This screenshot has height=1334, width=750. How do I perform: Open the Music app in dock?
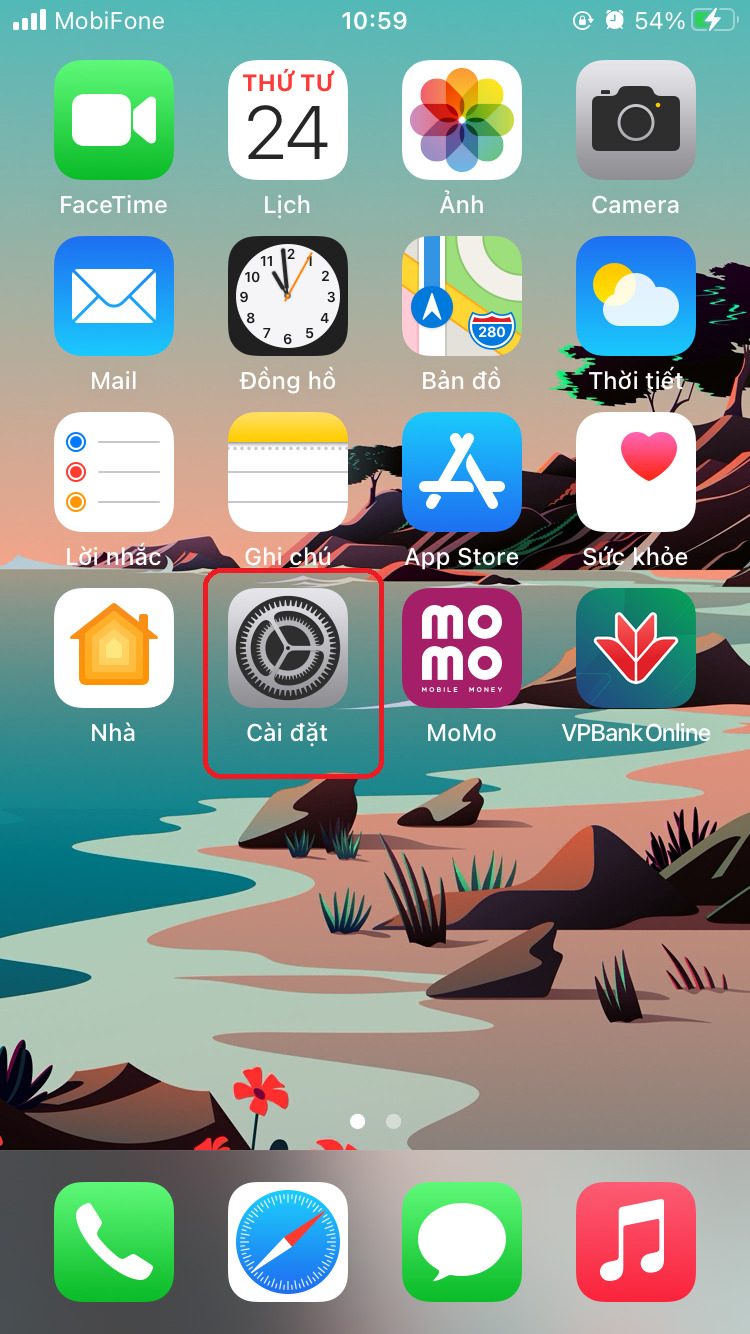(x=636, y=1242)
